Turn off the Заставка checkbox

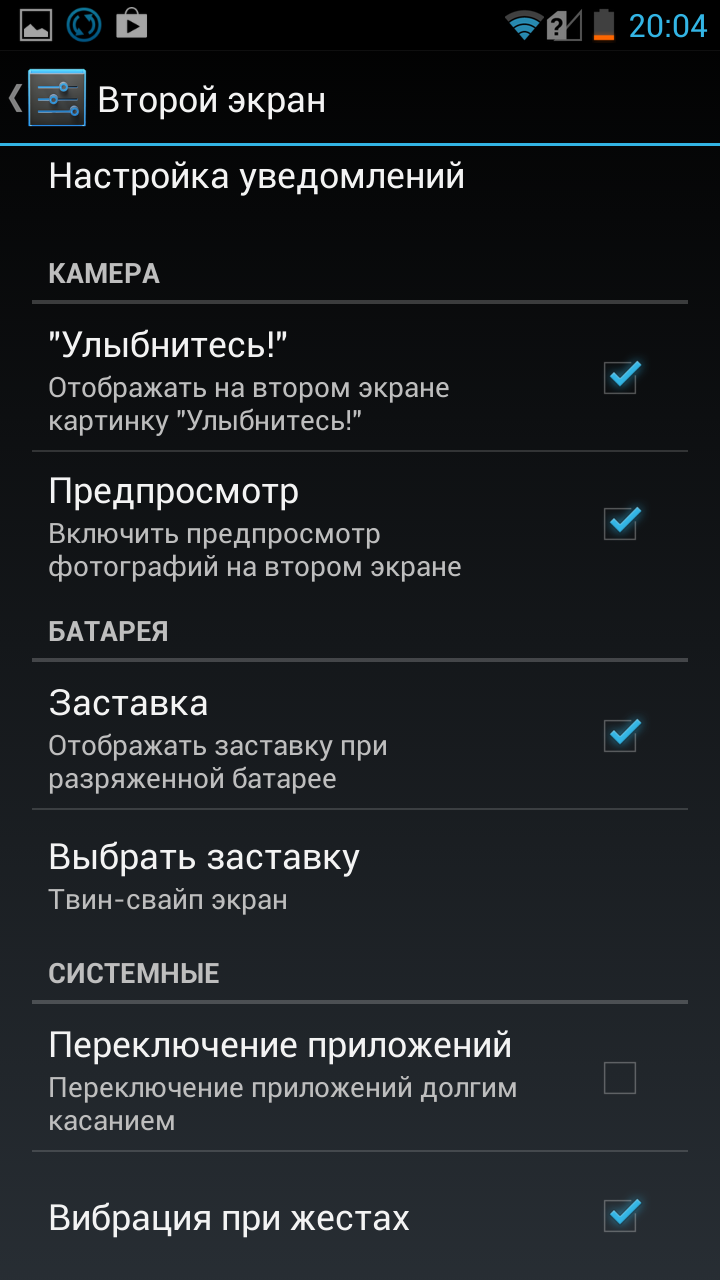click(x=621, y=734)
